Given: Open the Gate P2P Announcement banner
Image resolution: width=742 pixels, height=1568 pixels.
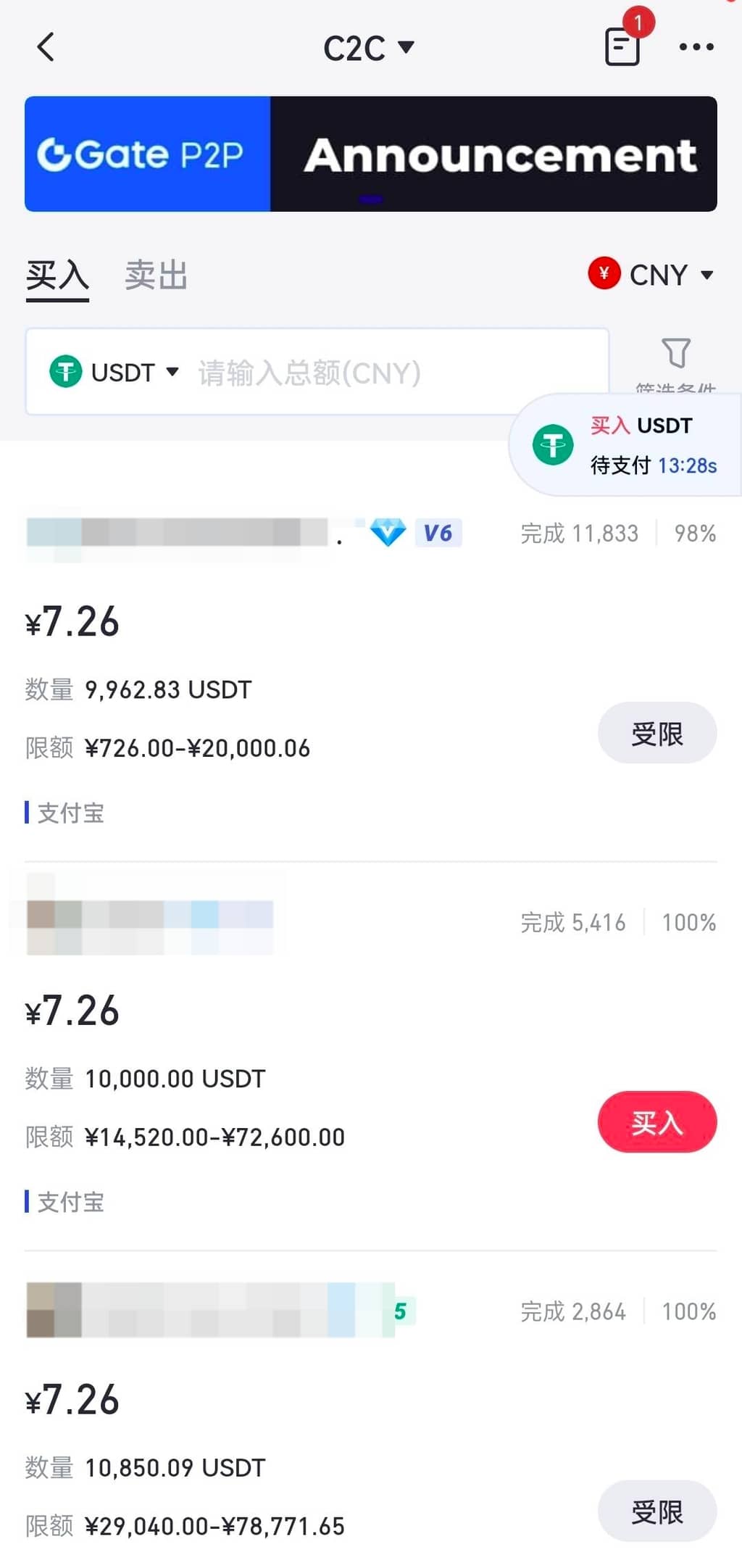Looking at the screenshot, I should point(371,154).
